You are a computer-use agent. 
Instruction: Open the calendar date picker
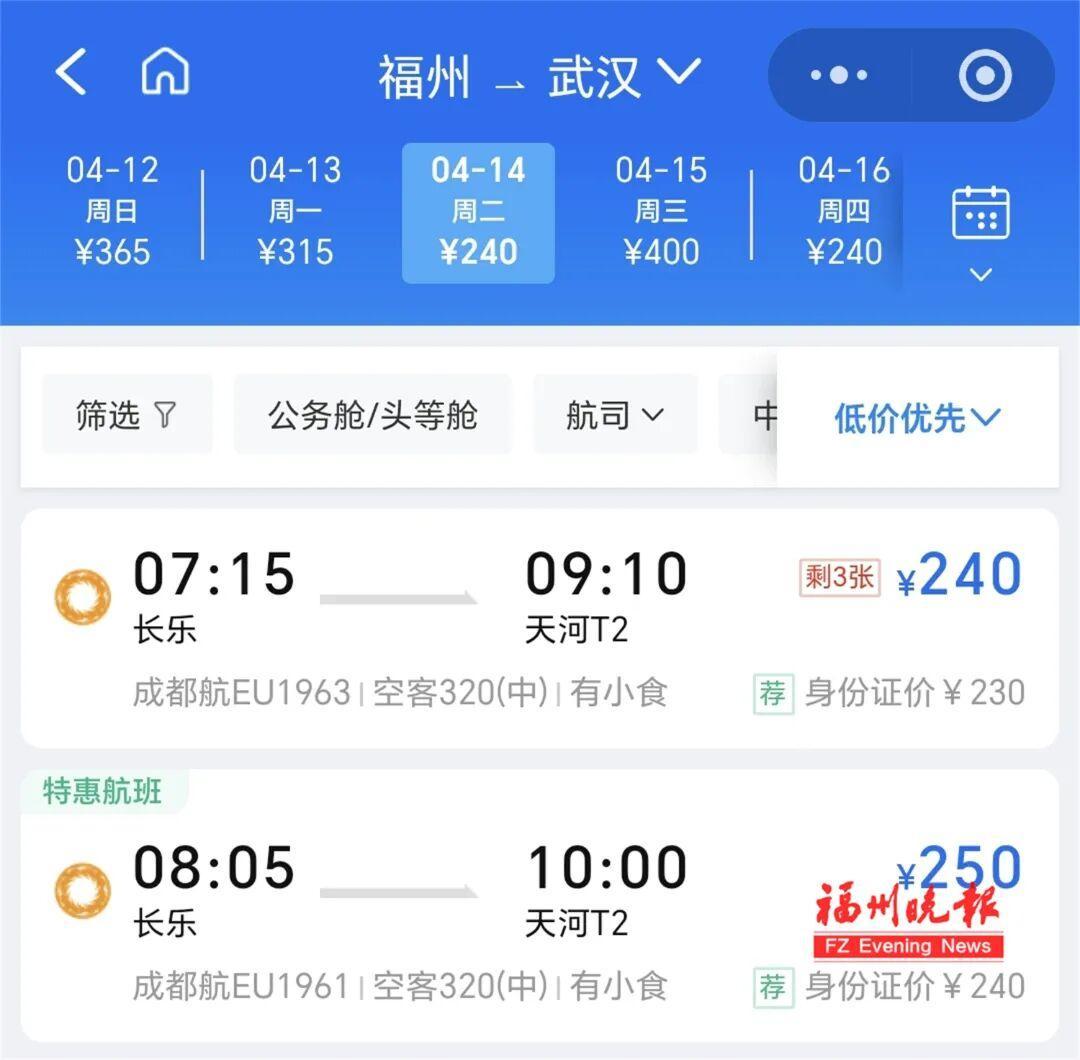point(980,228)
